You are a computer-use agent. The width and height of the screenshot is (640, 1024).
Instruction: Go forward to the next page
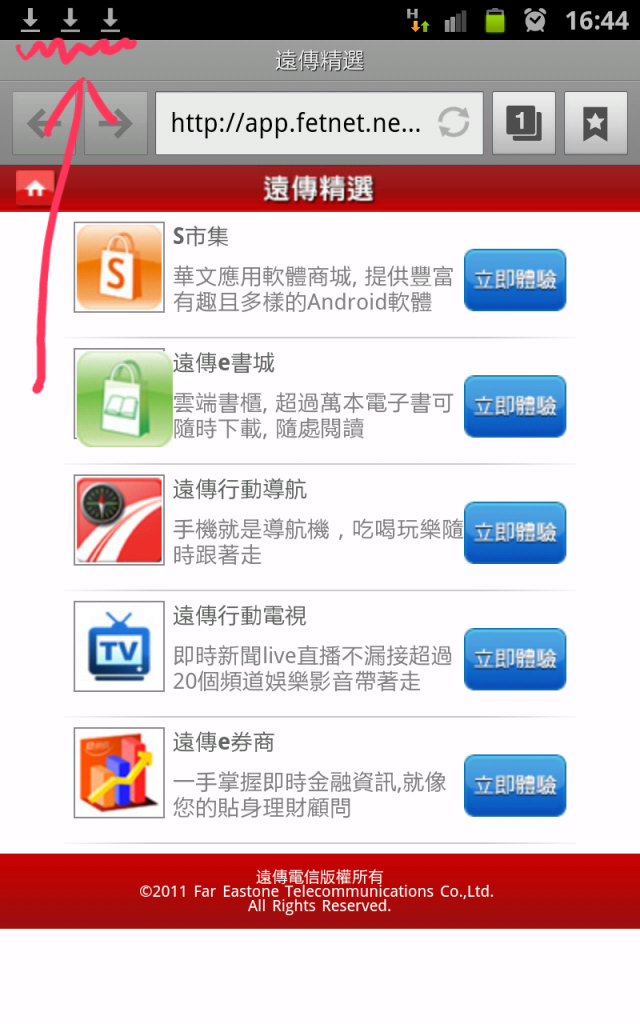116,124
